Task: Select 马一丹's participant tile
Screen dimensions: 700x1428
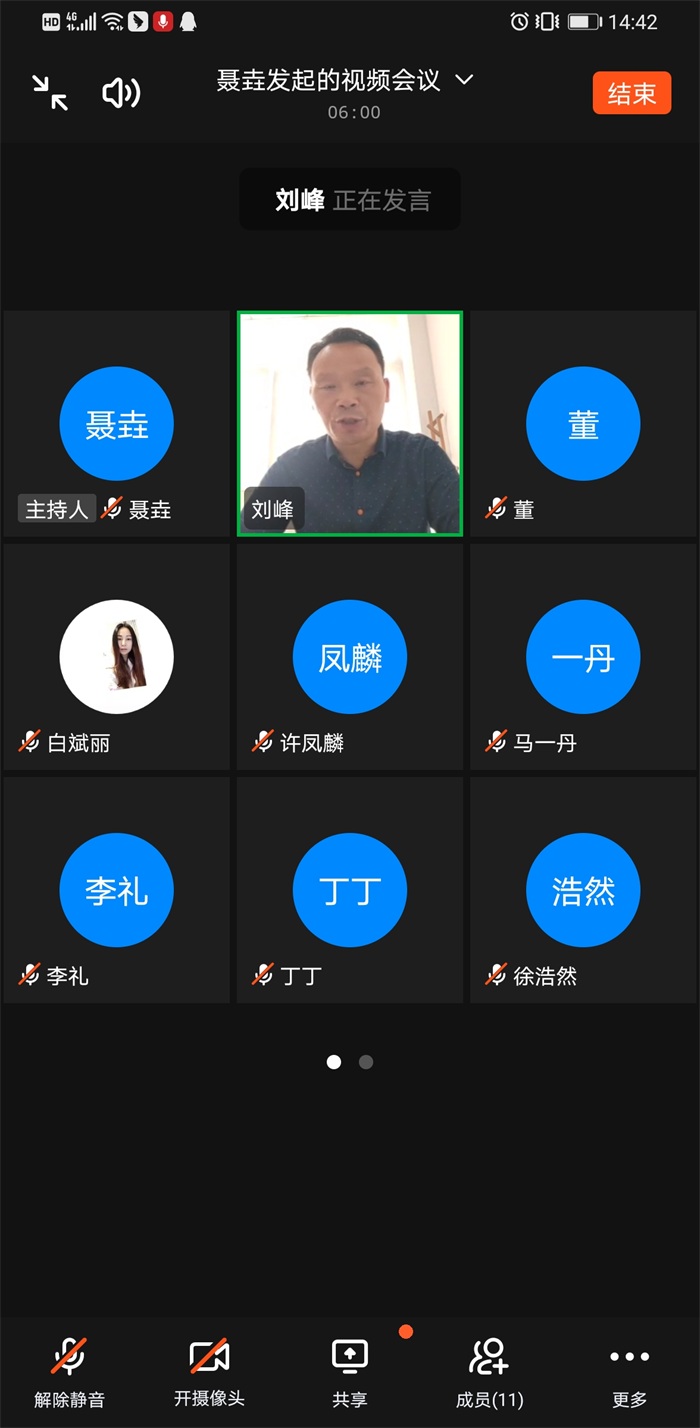Action: [583, 657]
